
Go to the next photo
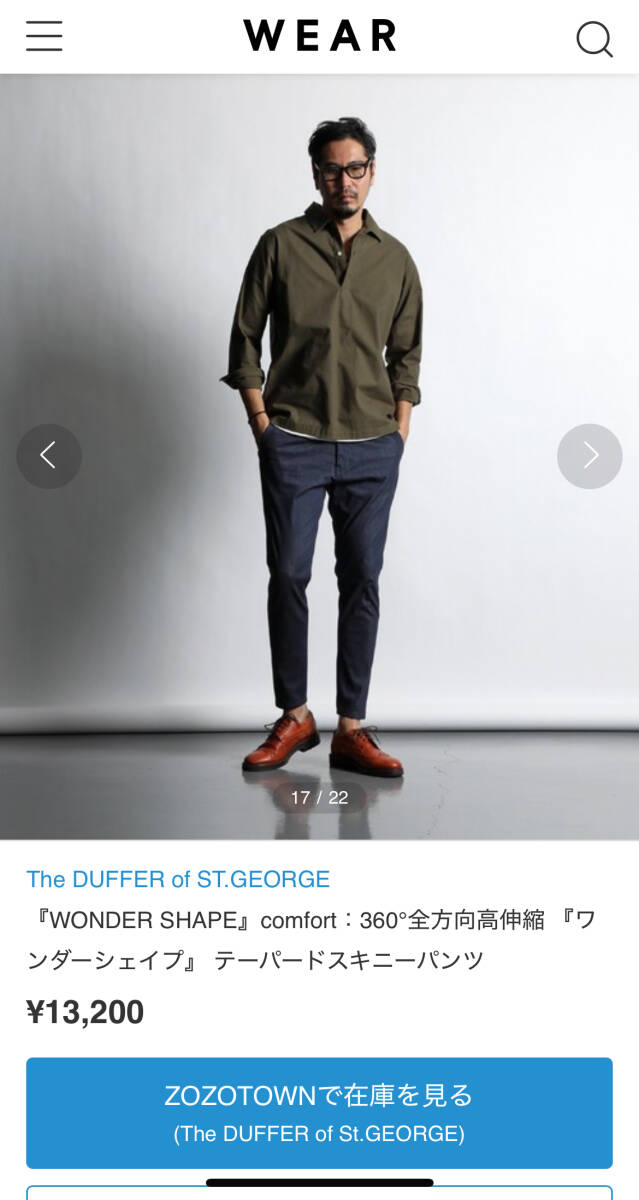tap(590, 456)
